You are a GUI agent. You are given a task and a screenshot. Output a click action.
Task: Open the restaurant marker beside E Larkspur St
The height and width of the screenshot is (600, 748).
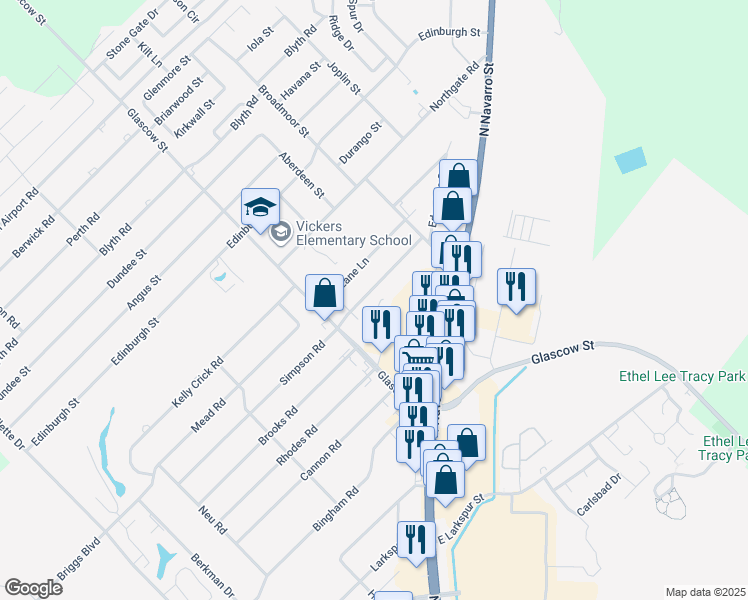416,540
